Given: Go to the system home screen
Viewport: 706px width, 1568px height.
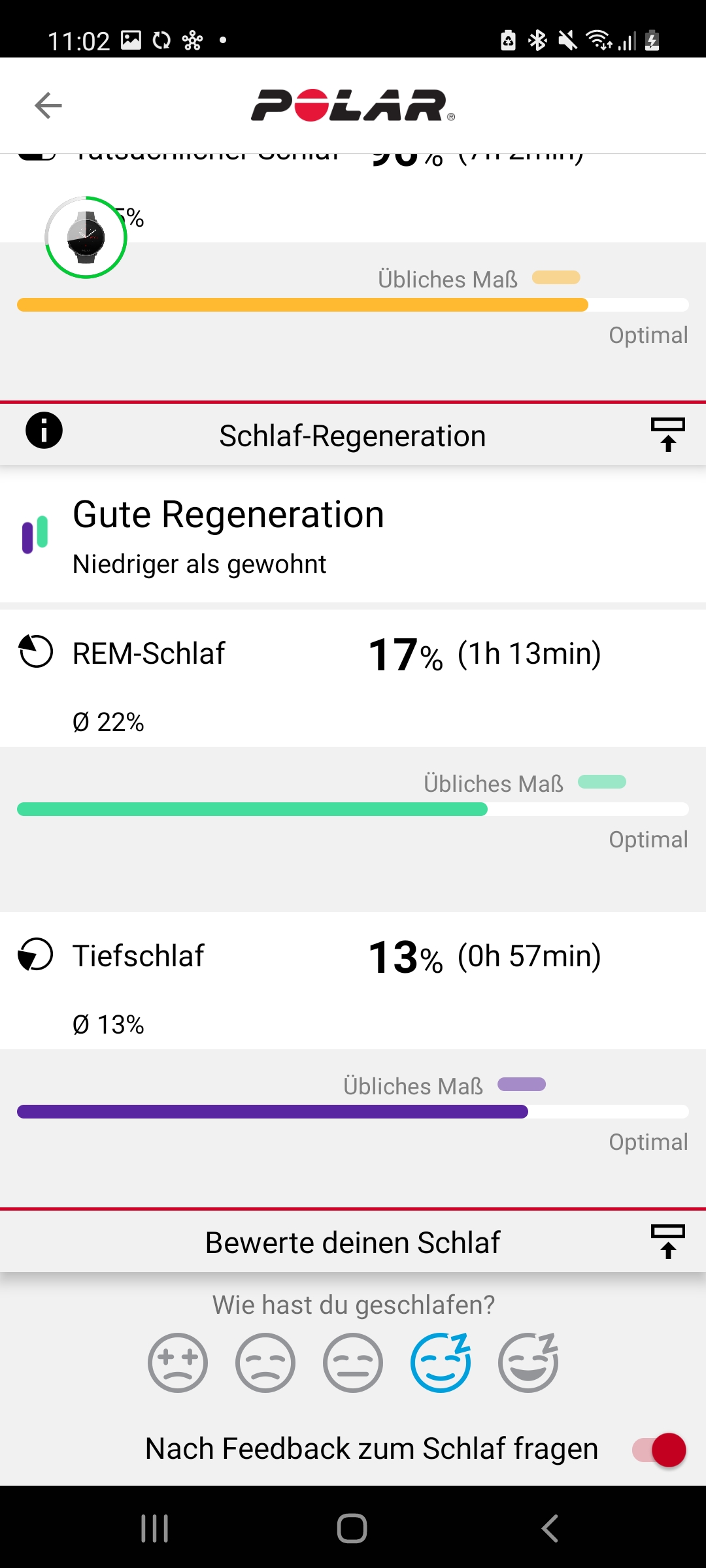Looking at the screenshot, I should pos(352,1528).
